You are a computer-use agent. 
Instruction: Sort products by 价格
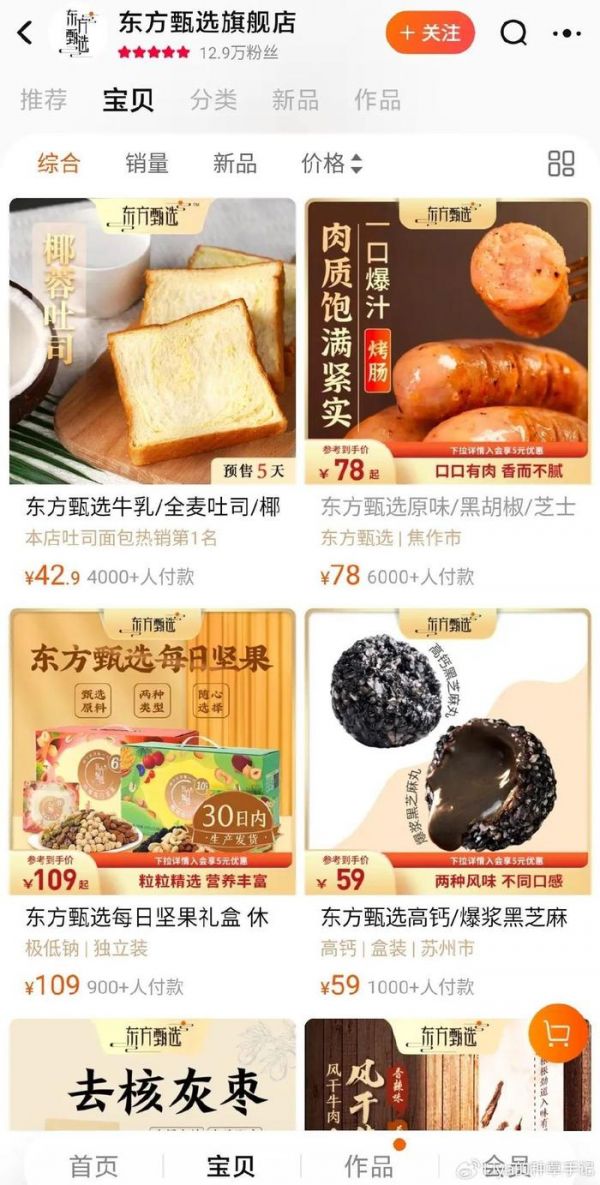(x=331, y=163)
